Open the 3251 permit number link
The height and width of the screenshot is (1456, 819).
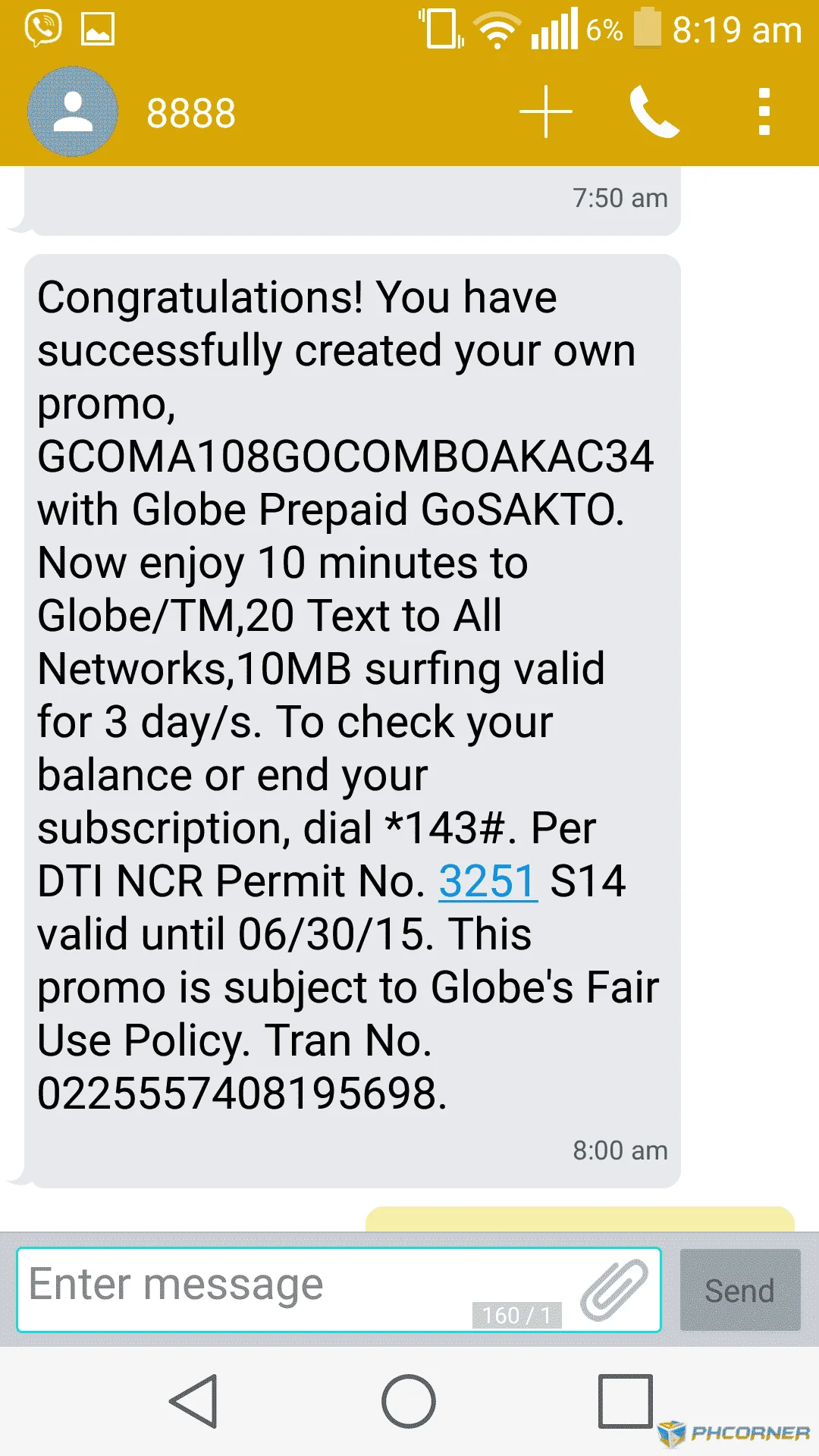point(488,881)
